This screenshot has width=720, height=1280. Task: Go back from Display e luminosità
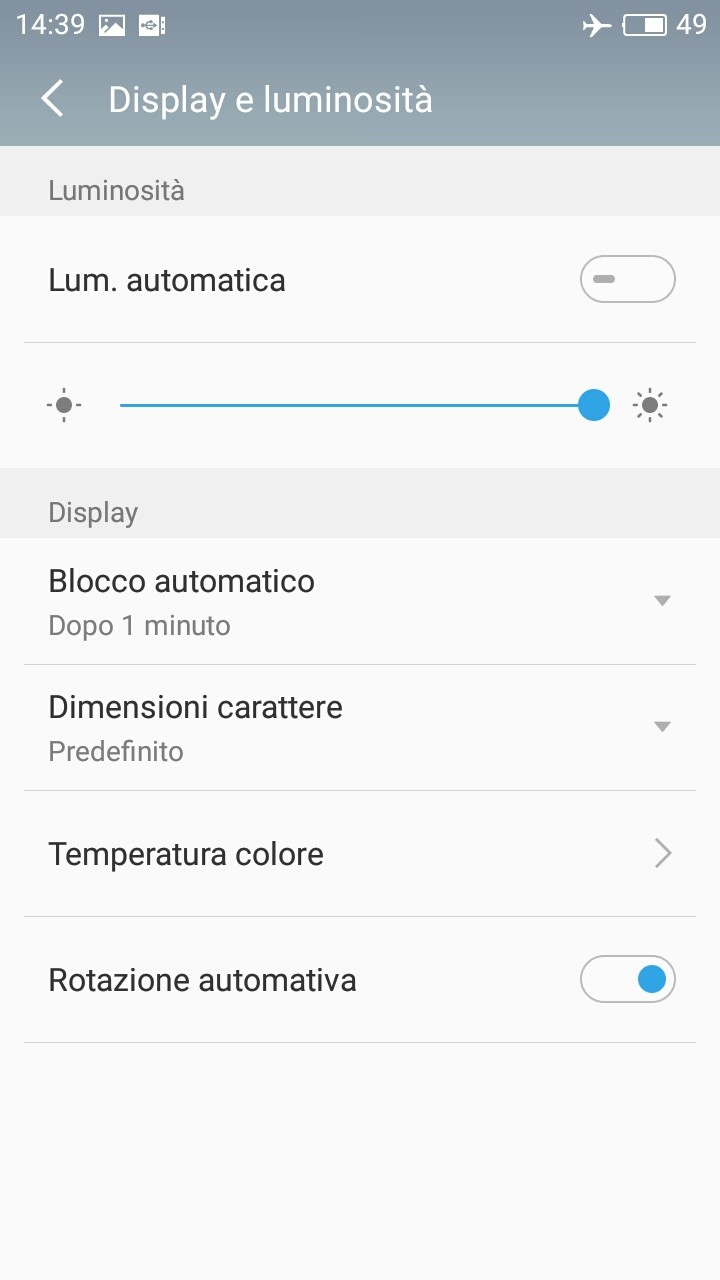tap(52, 100)
